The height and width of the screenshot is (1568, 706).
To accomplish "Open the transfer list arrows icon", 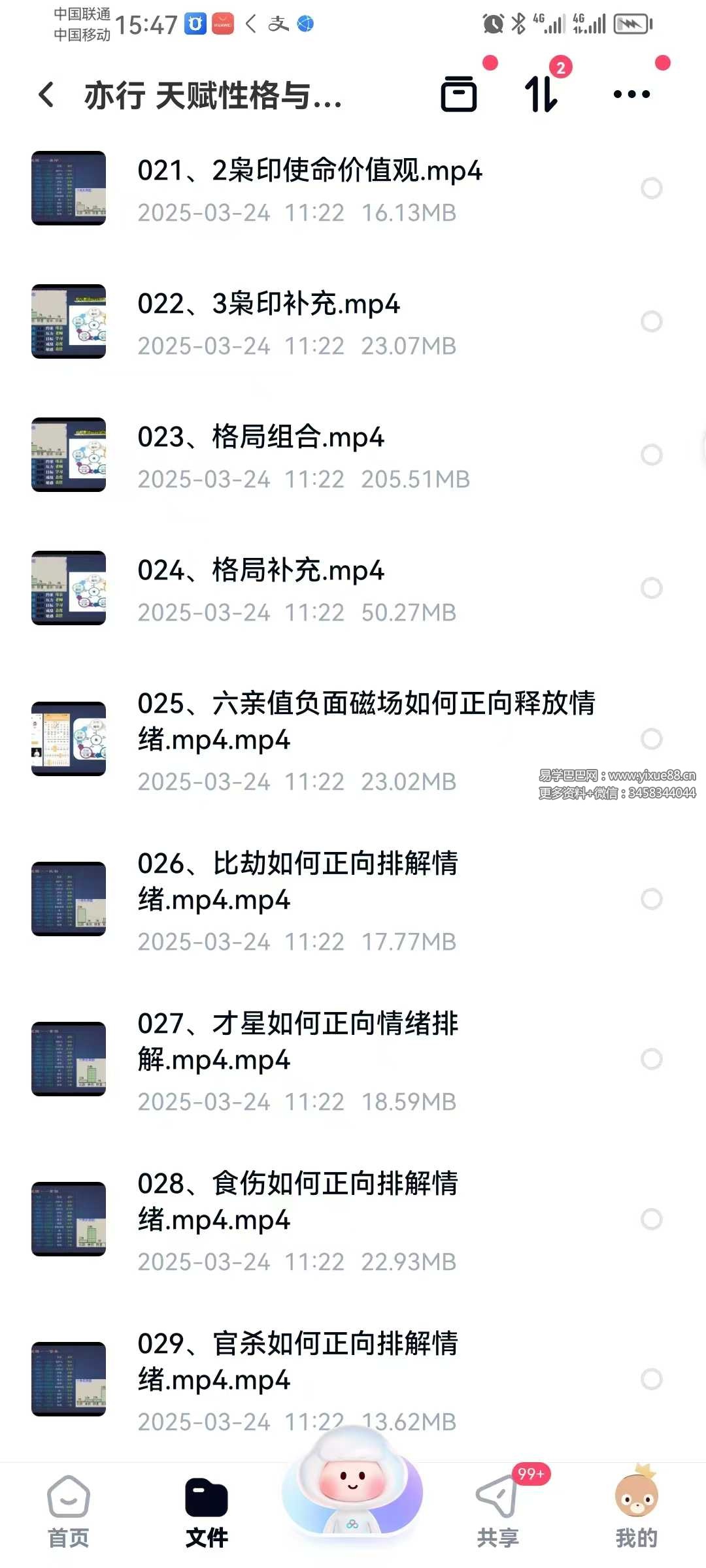I will (x=541, y=94).
